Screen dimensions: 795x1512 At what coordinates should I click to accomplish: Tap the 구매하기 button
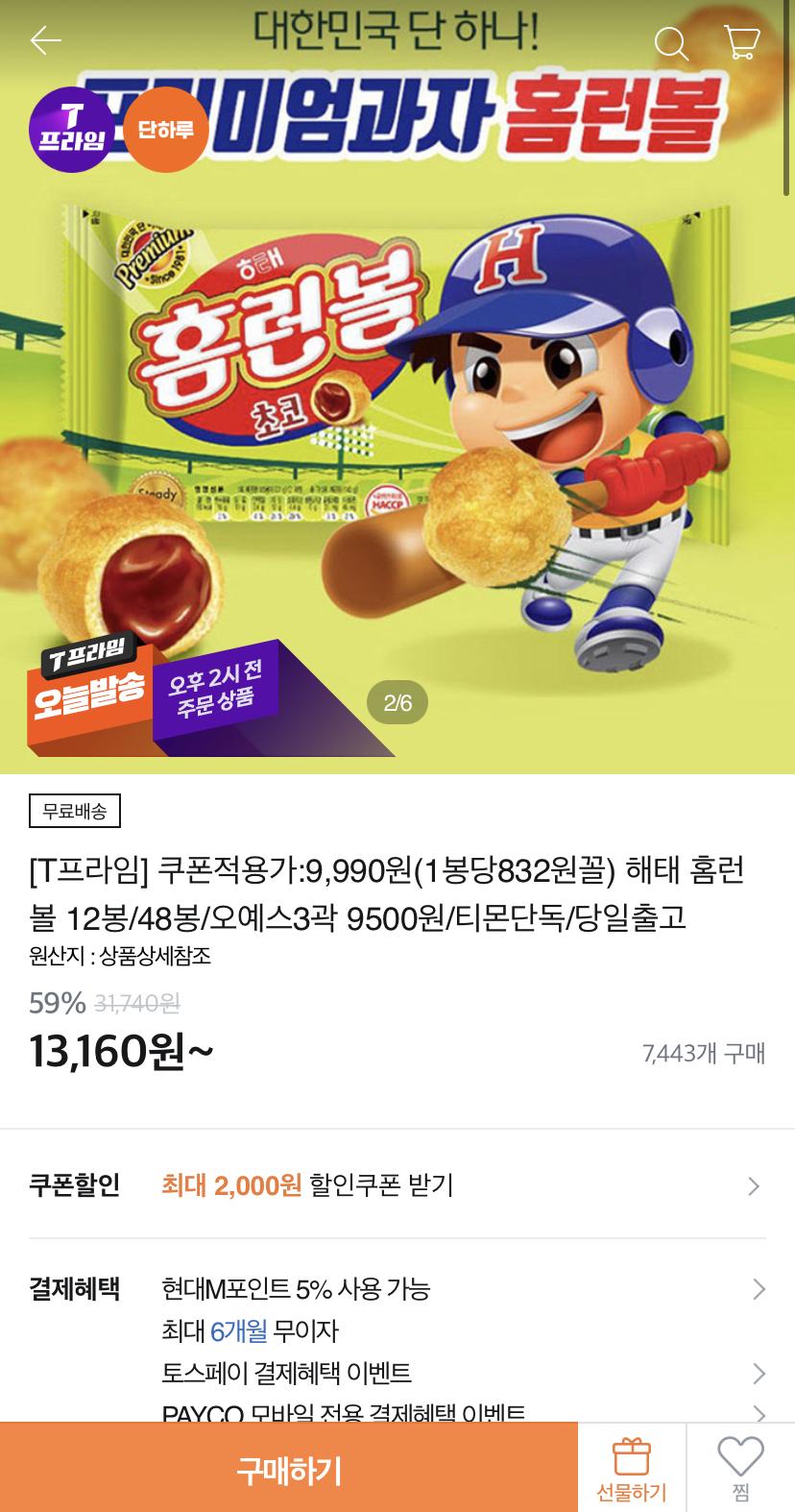pos(288,1468)
